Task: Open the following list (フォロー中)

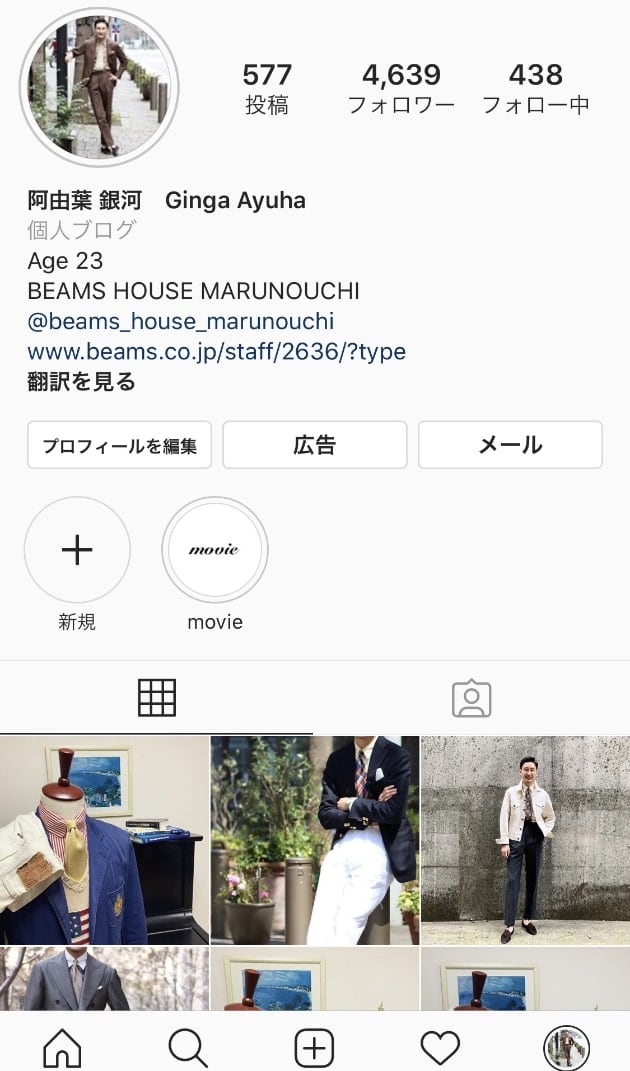Action: pos(535,88)
